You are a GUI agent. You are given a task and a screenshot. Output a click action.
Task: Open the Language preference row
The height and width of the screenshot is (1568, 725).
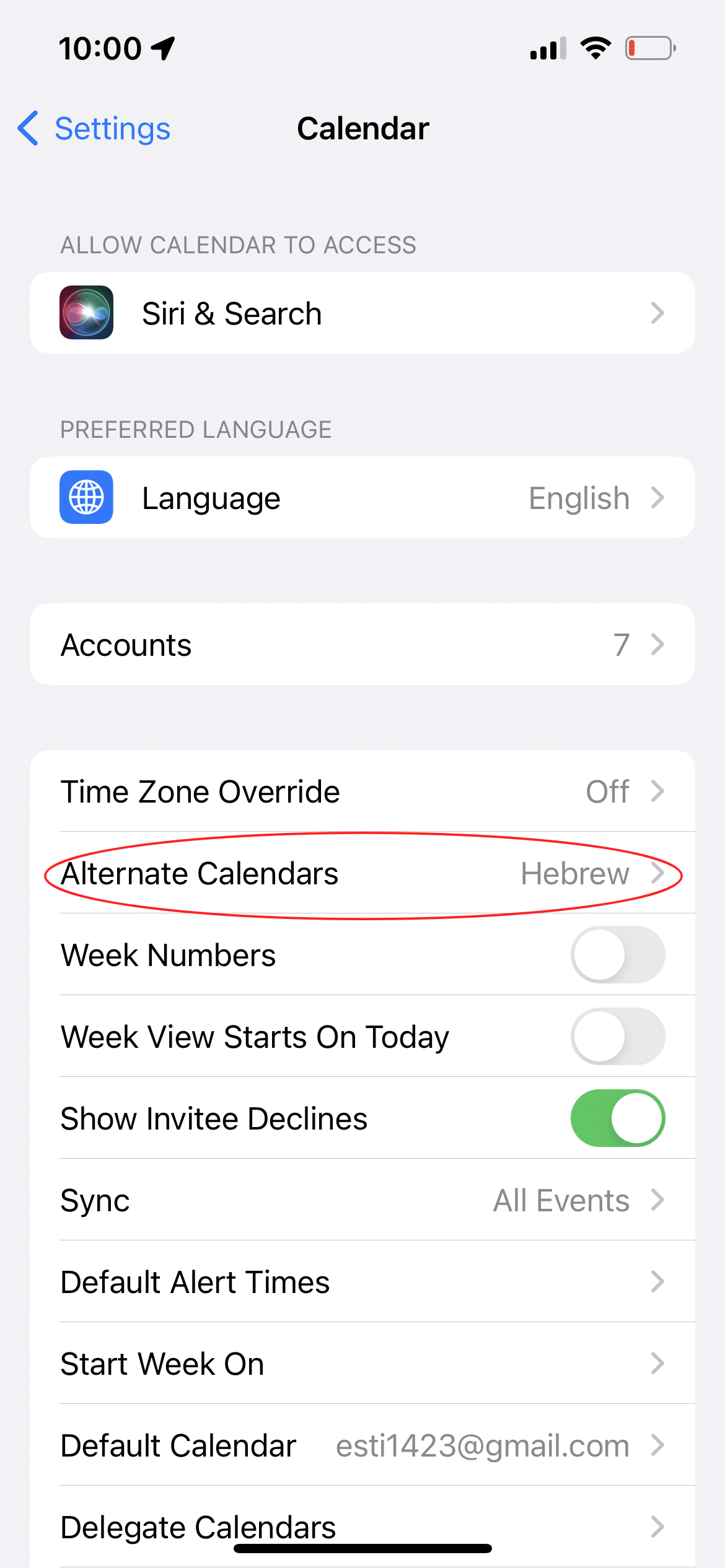coord(362,498)
